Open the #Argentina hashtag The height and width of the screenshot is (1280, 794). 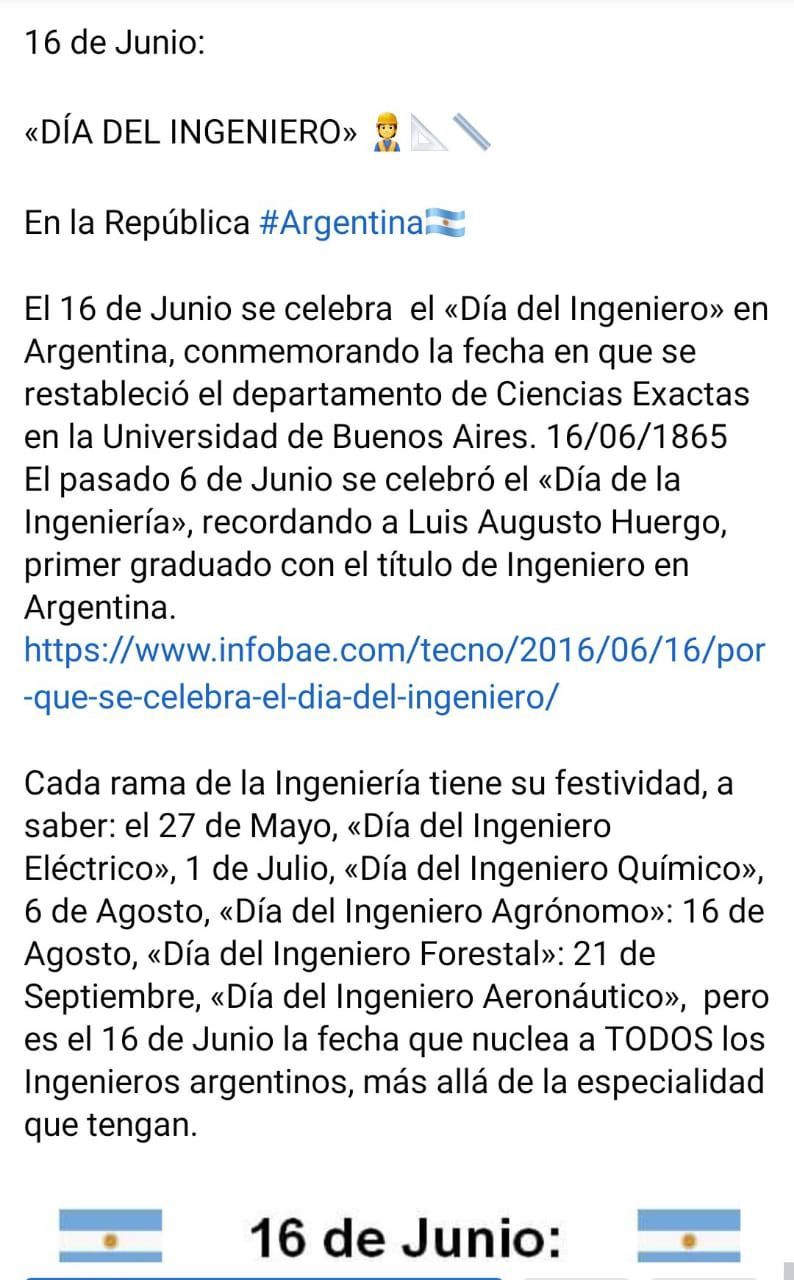click(x=341, y=223)
